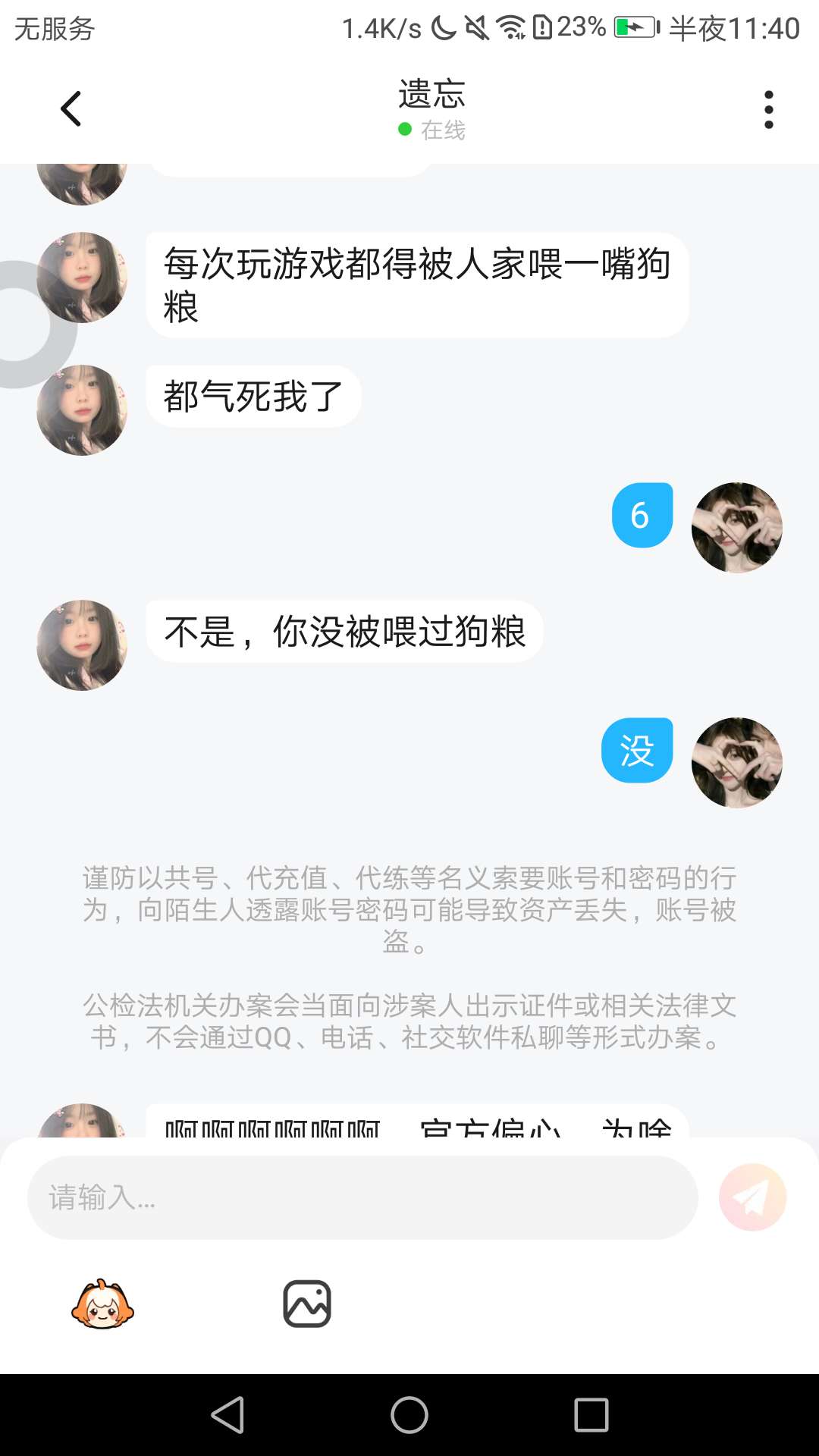819x1456 pixels.
Task: Go back from the 遗忘 chat
Action: click(71, 109)
